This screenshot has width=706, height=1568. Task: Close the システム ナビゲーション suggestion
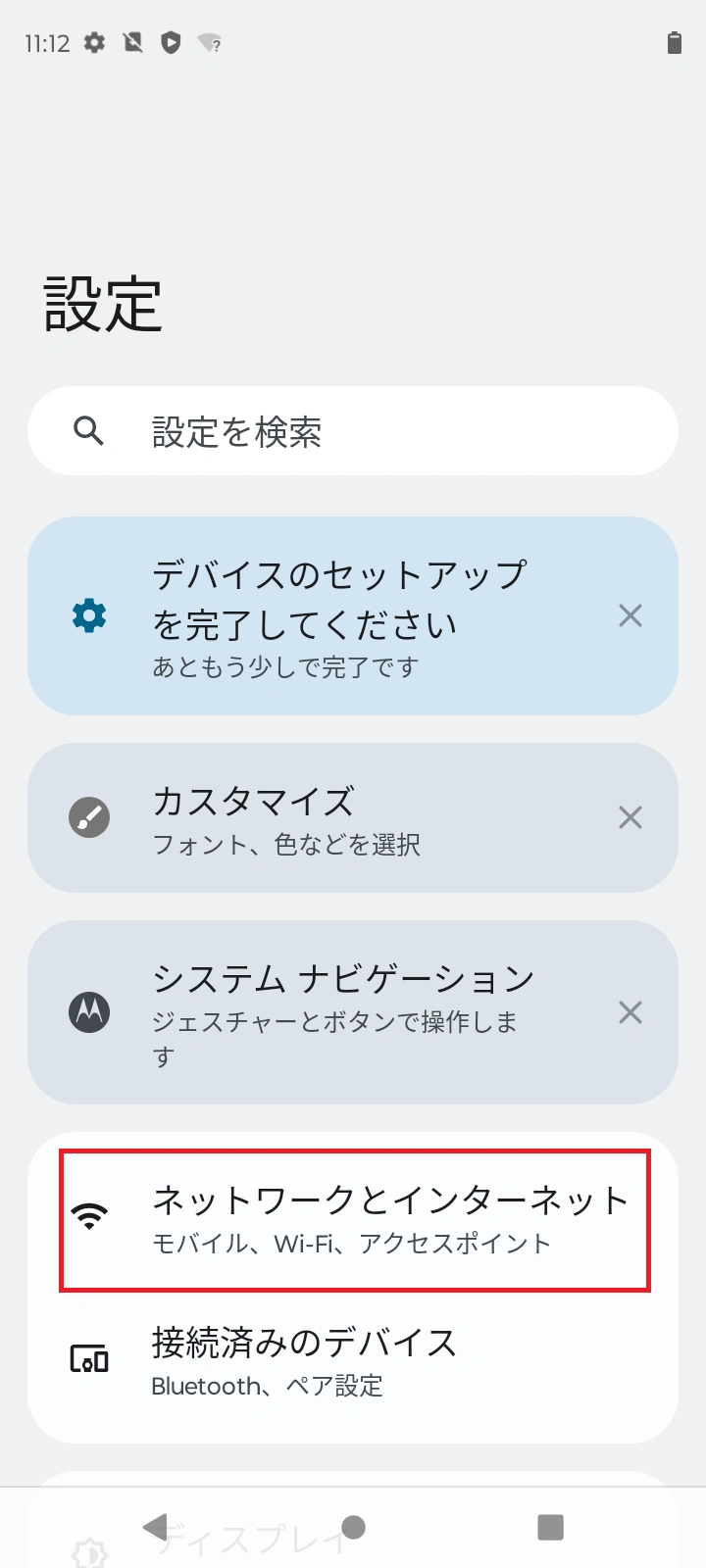point(630,1011)
